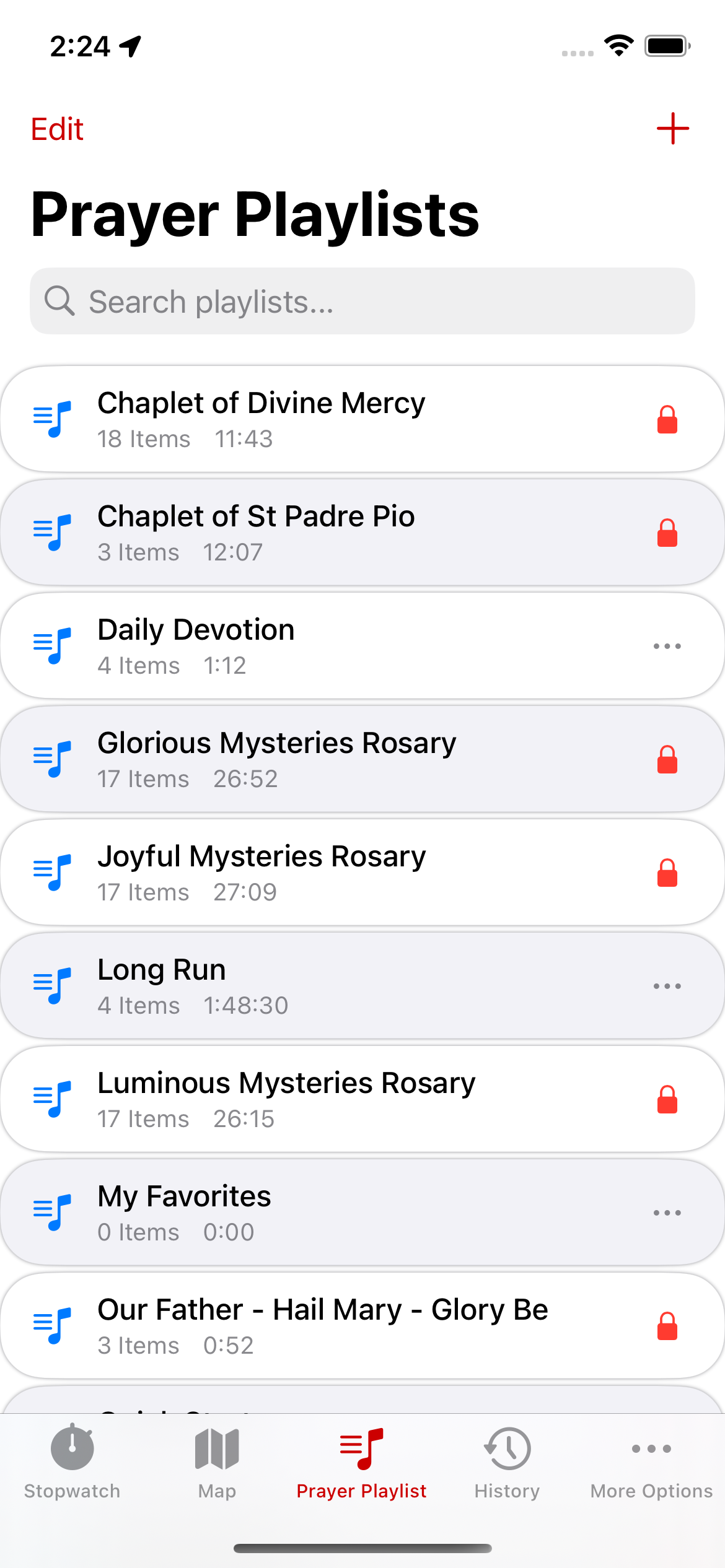Tap the Our Father - Hail Mary - Glory Be playlist
Image resolution: width=725 pixels, height=1568 pixels.
pos(322,1325)
